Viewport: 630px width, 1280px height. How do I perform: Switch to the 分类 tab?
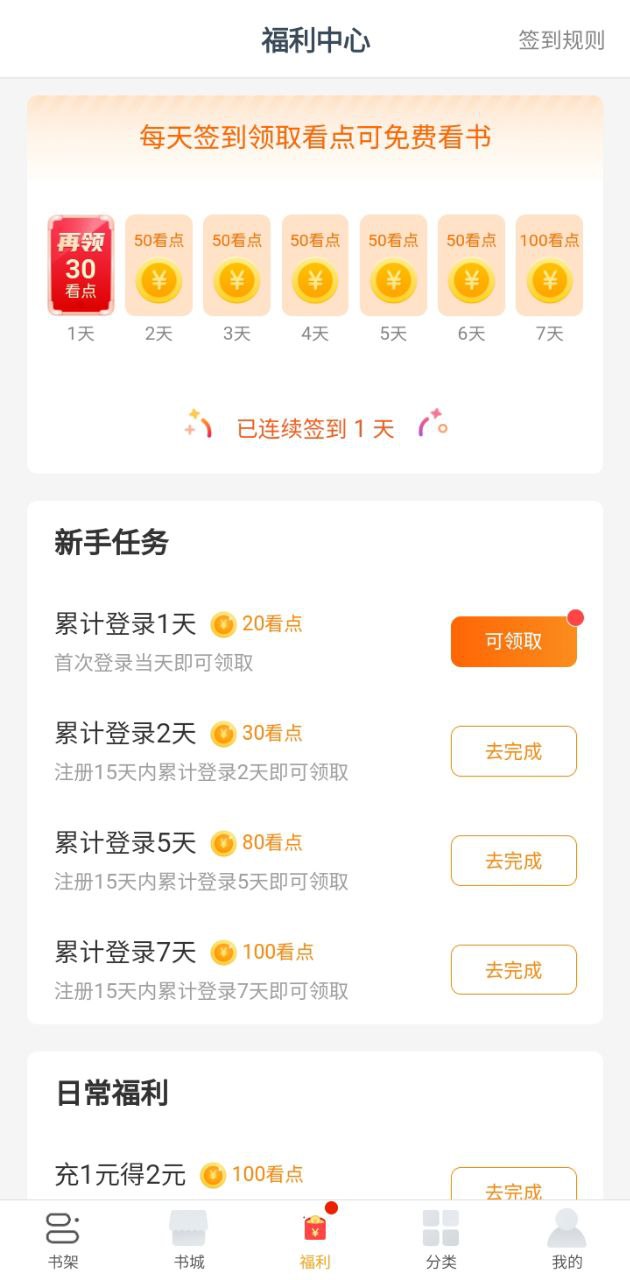pyautogui.click(x=441, y=1240)
